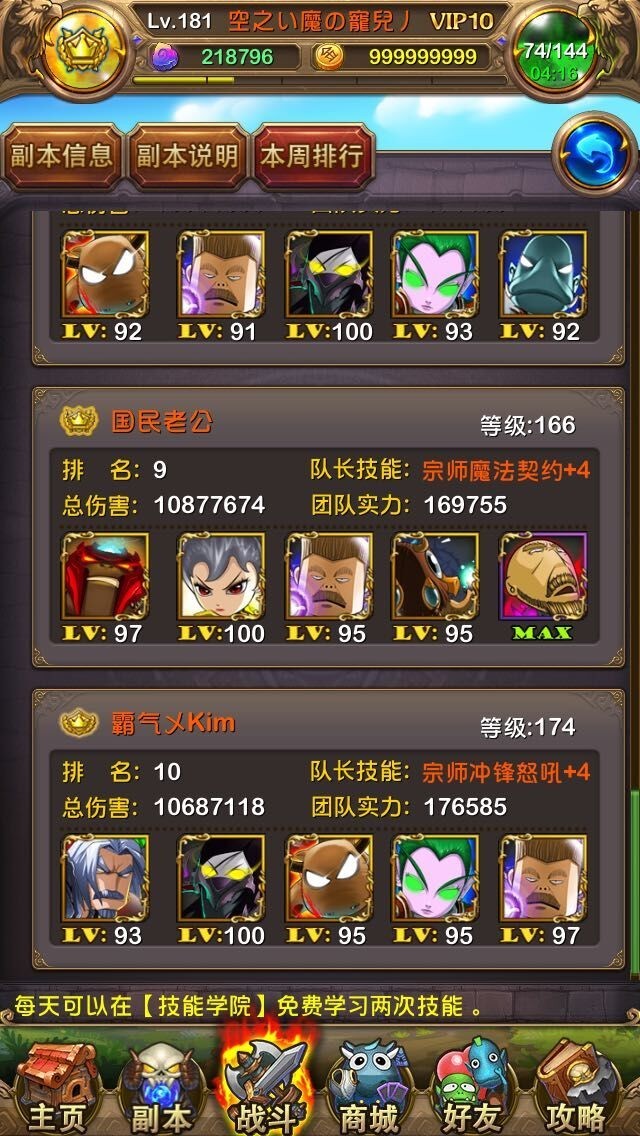View LV:93 white-haired hero of 霸气メKim
This screenshot has width=640, height=1136.
pyautogui.click(x=105, y=880)
